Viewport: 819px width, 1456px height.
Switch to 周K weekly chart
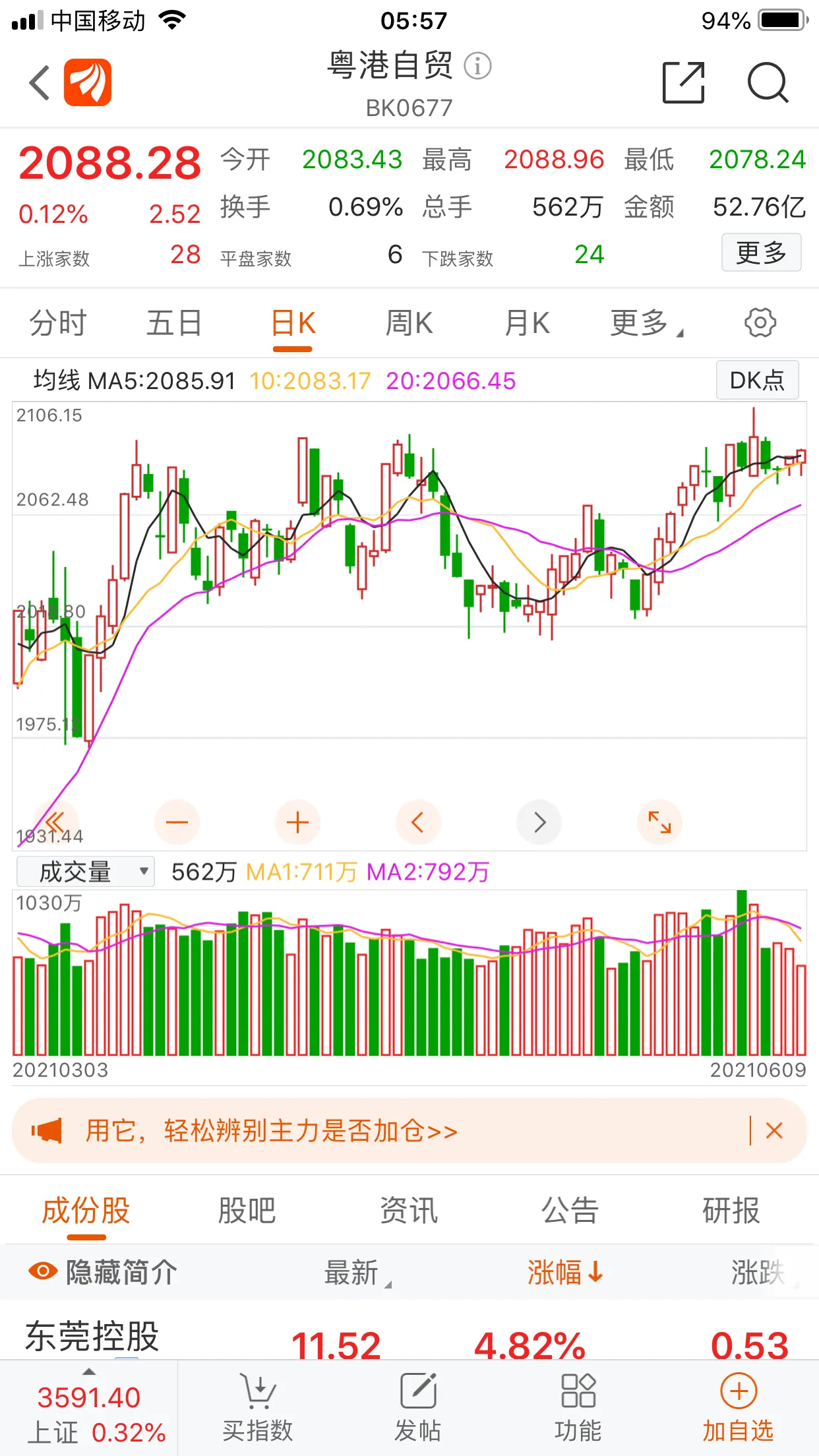pos(409,324)
